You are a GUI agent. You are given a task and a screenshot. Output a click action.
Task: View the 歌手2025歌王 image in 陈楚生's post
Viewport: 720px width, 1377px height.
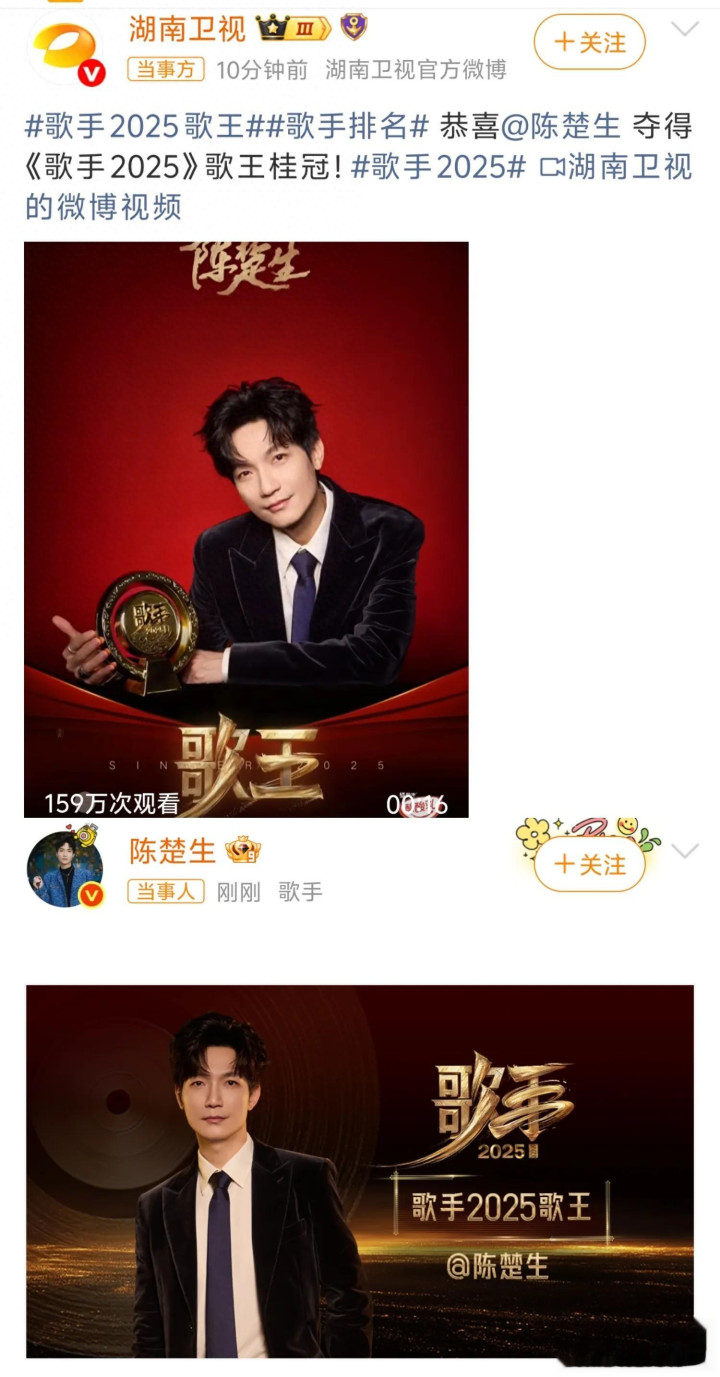pos(359,1170)
